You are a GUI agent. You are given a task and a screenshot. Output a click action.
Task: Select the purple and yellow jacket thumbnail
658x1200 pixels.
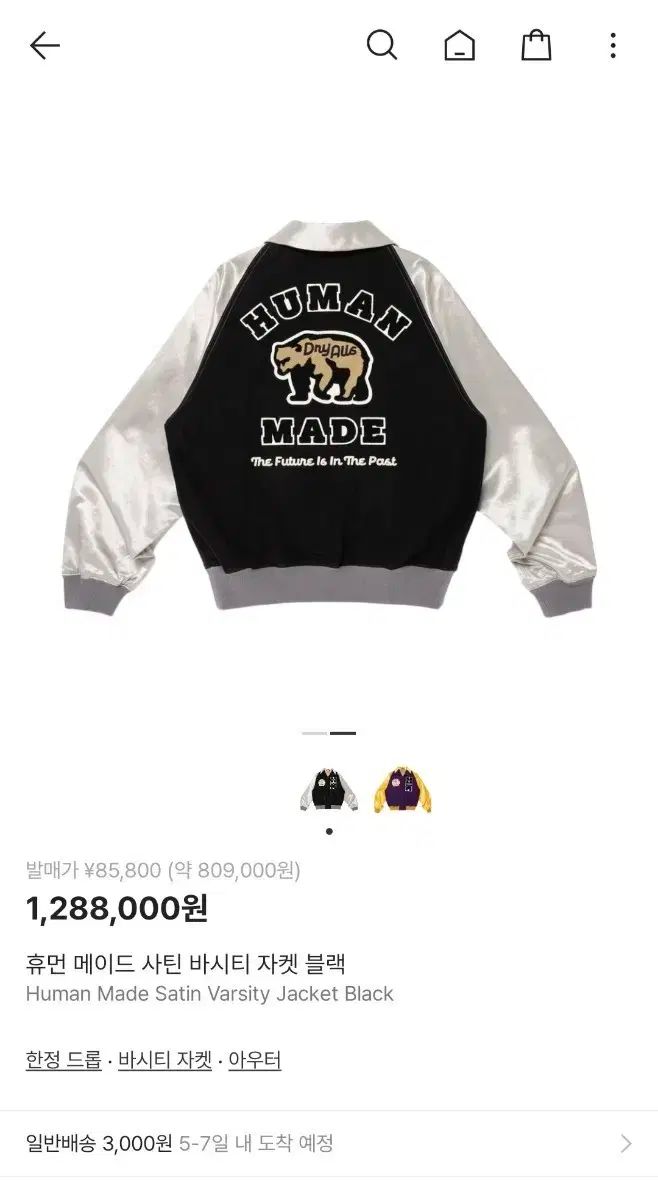point(402,791)
